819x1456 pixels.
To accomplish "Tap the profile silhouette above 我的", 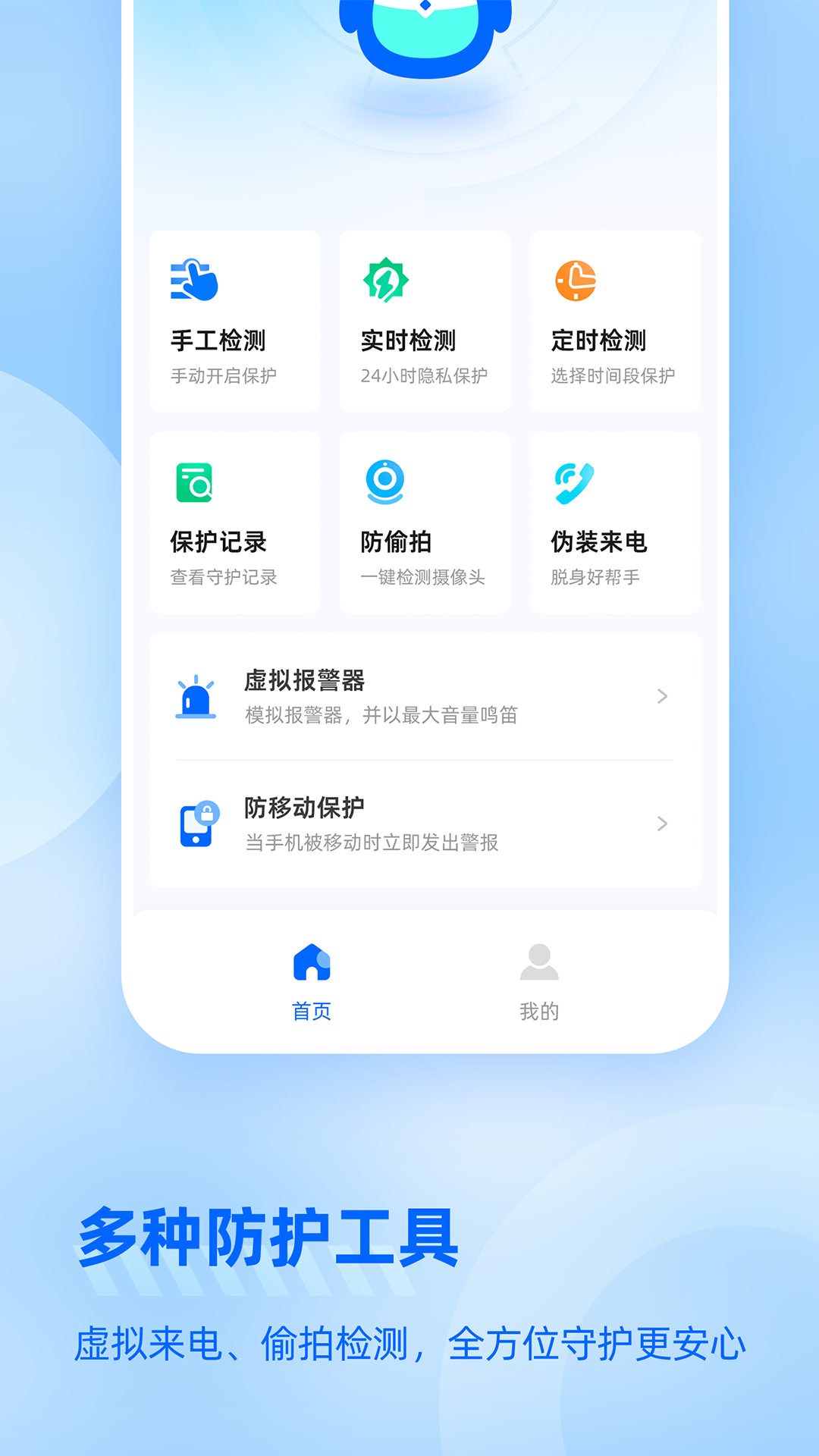I will [x=539, y=959].
